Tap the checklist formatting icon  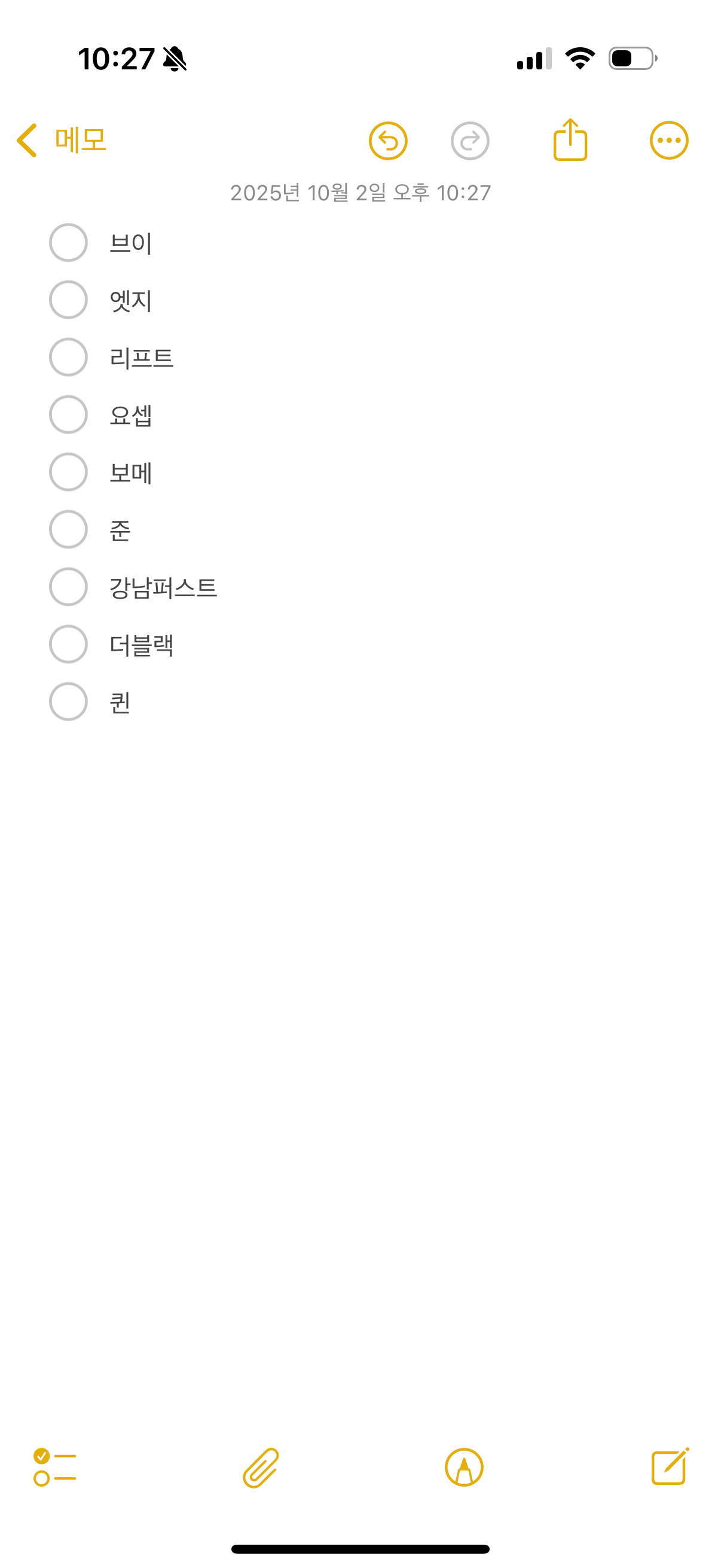(55, 1467)
